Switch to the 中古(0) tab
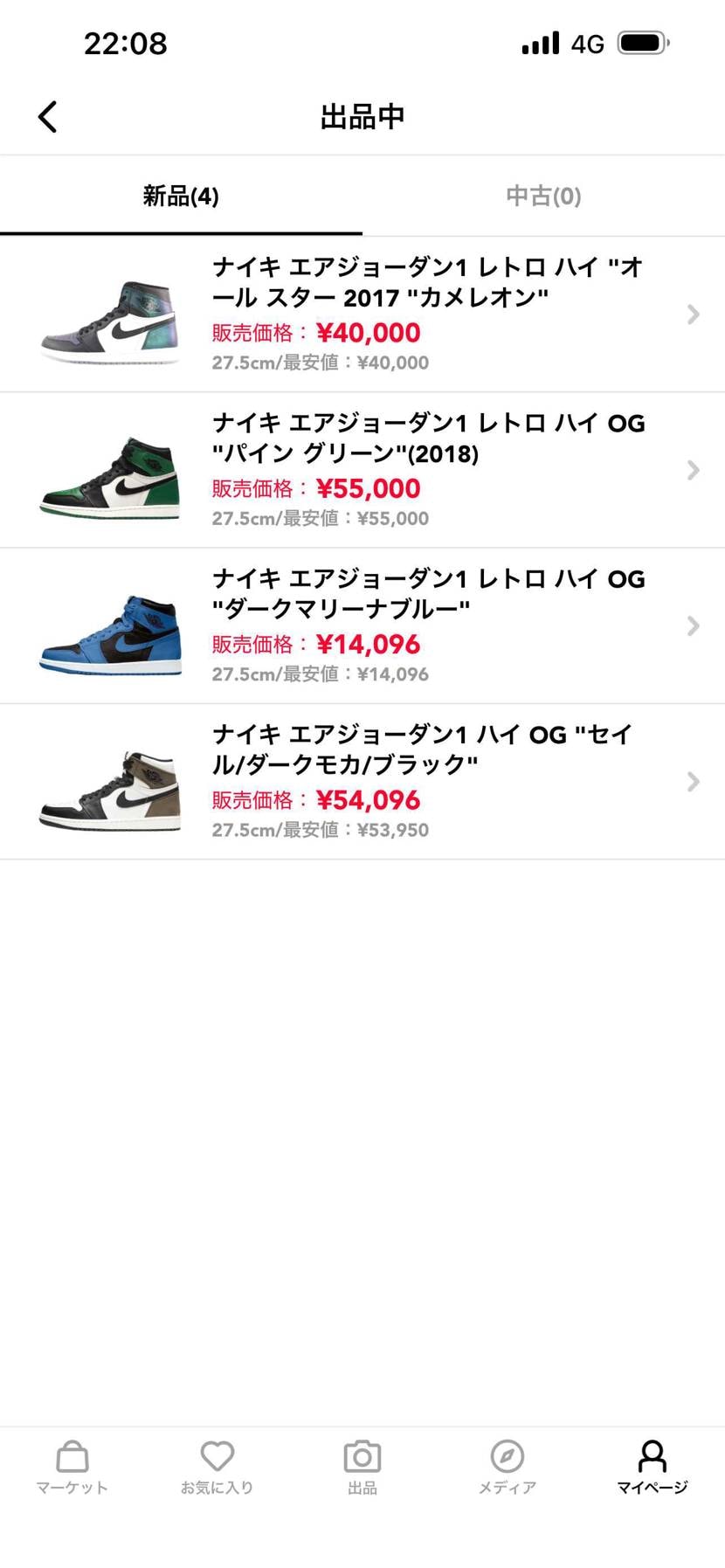 coord(543,196)
